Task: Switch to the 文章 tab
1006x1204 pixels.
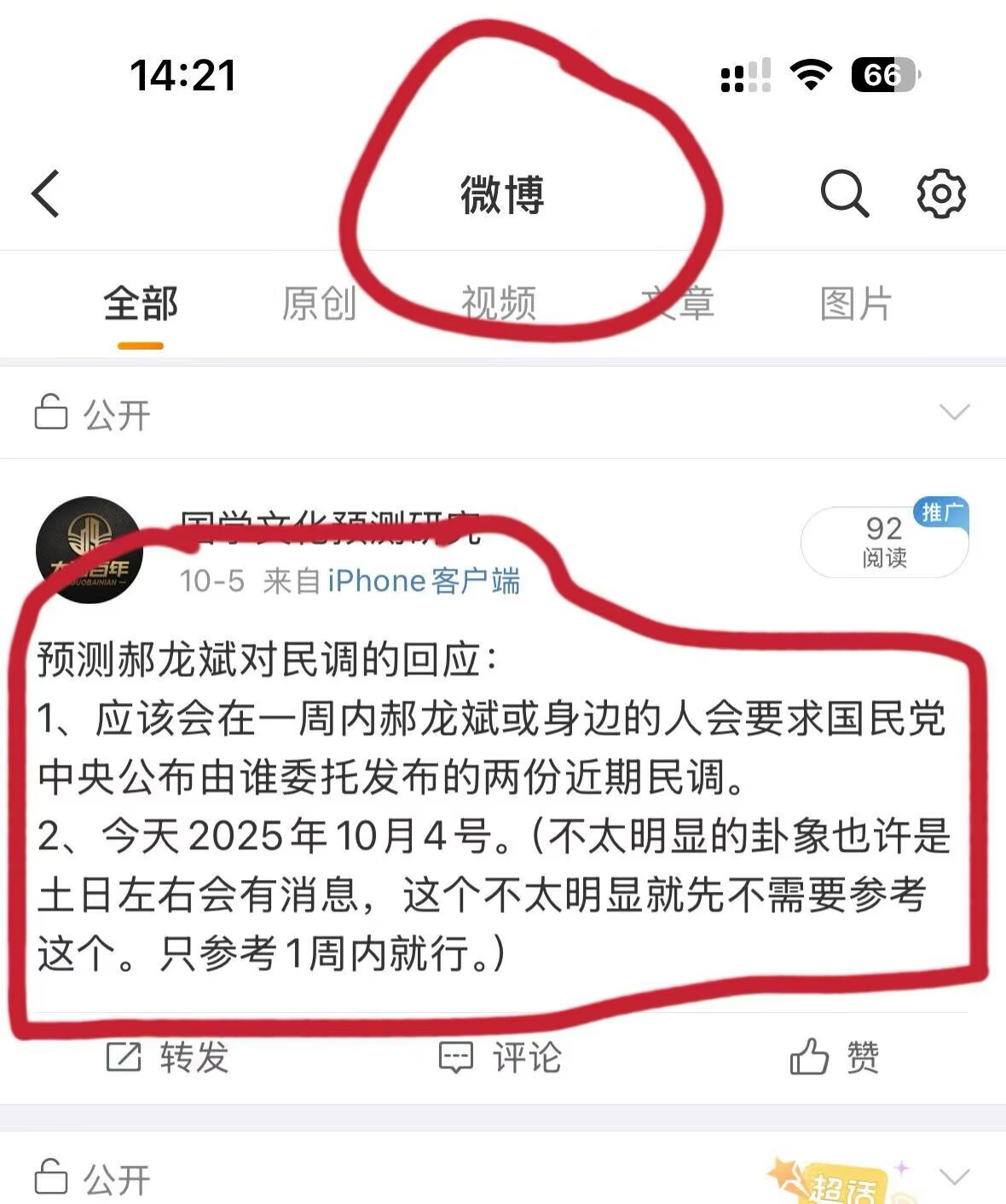Action: [678, 304]
